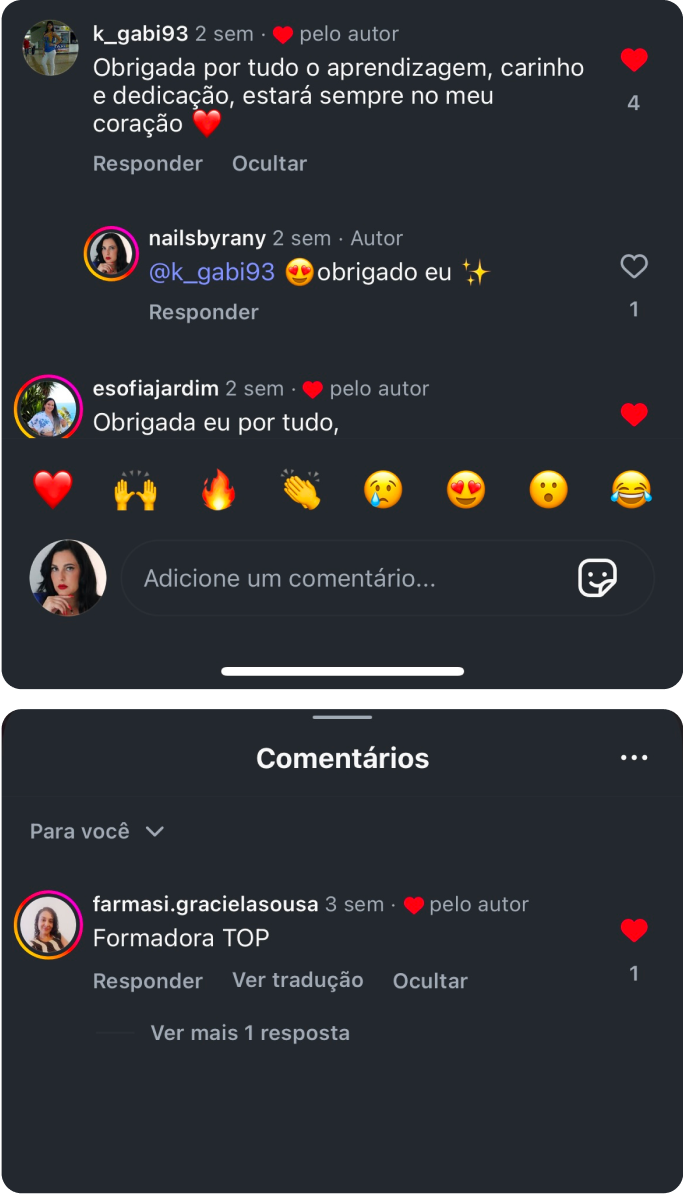Insert the raised hands emoji
Viewport: 683px width, 1194px height.
pos(135,491)
